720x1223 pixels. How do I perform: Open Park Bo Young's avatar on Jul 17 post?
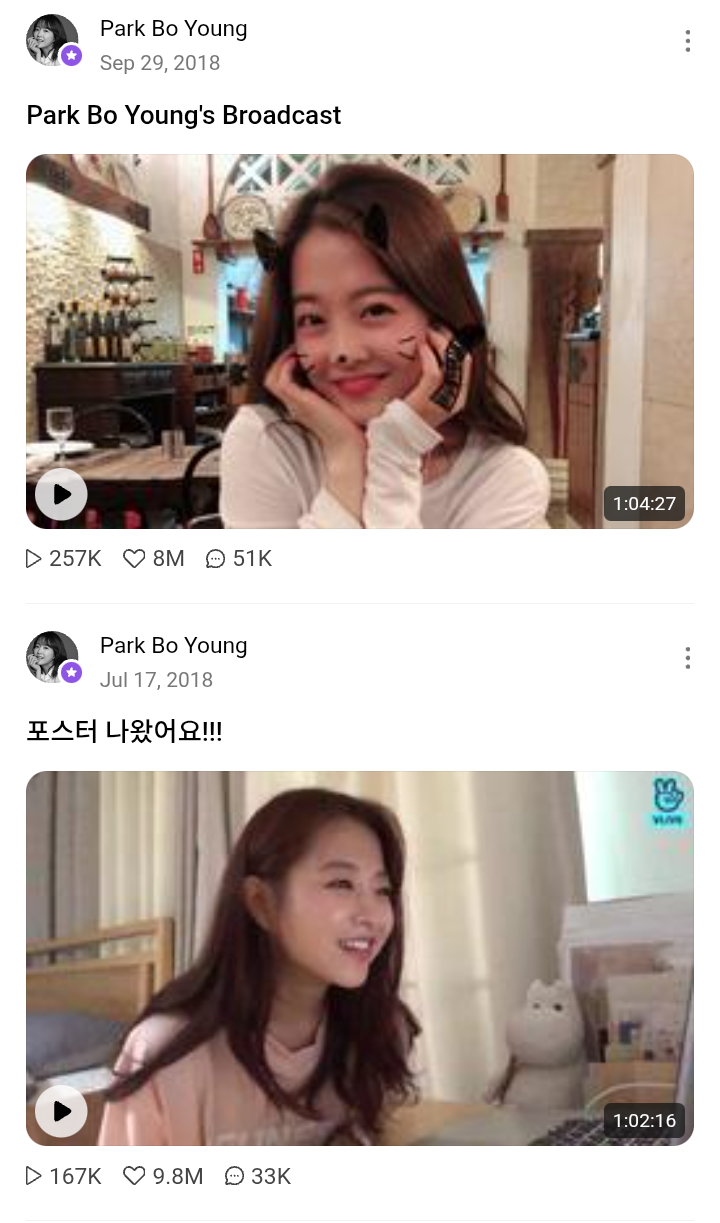[53, 658]
